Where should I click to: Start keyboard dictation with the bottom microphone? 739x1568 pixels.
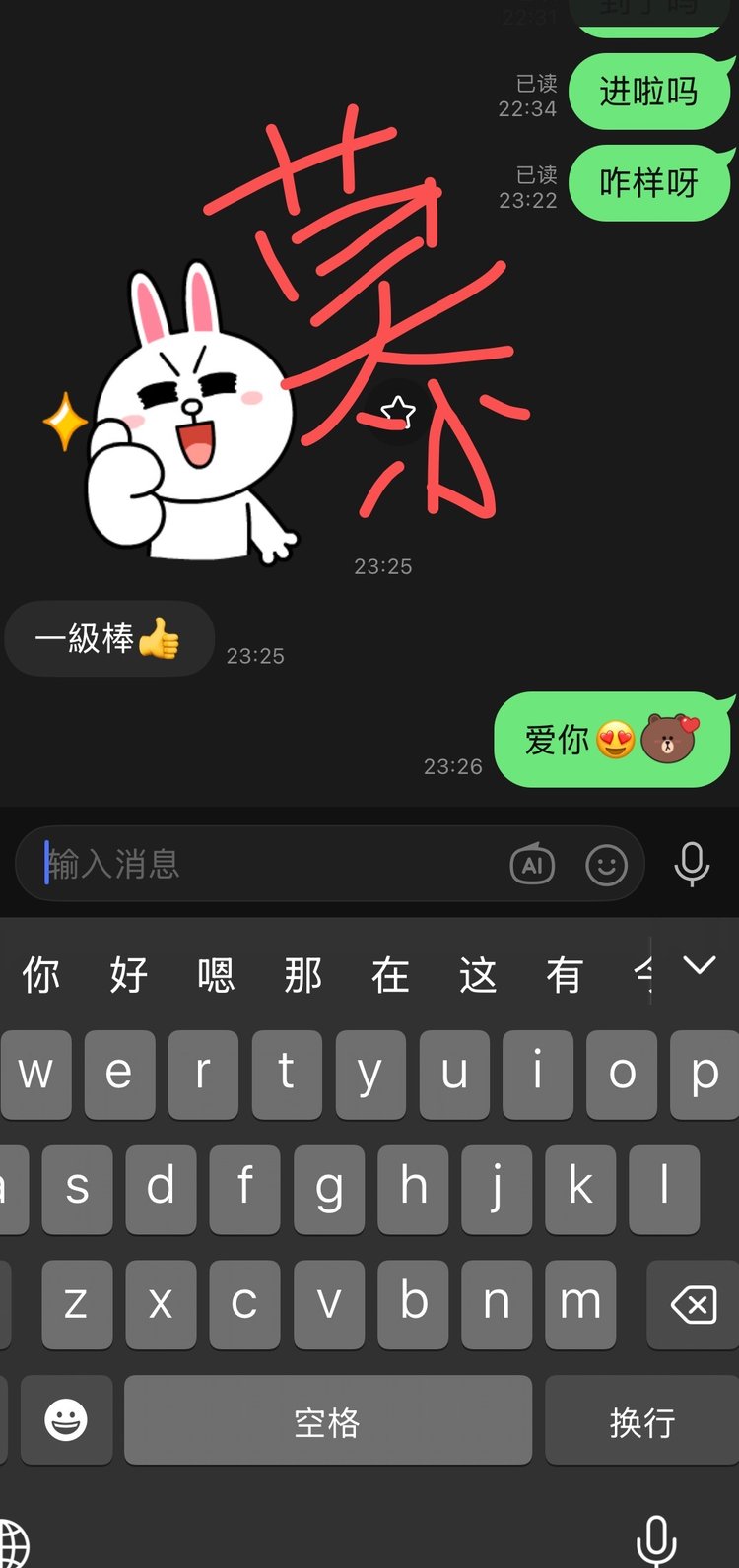pos(656,1538)
